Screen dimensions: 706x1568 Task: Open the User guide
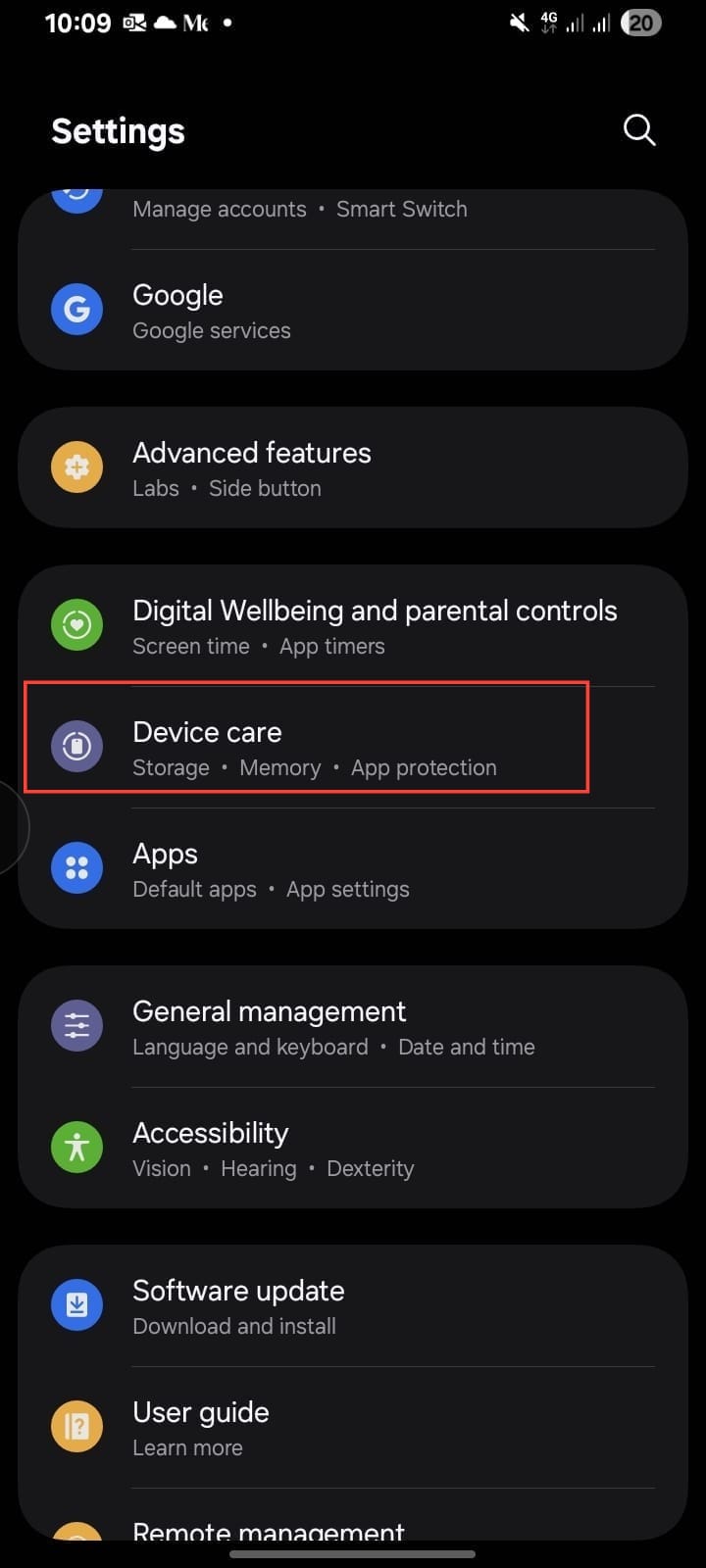coord(353,1428)
